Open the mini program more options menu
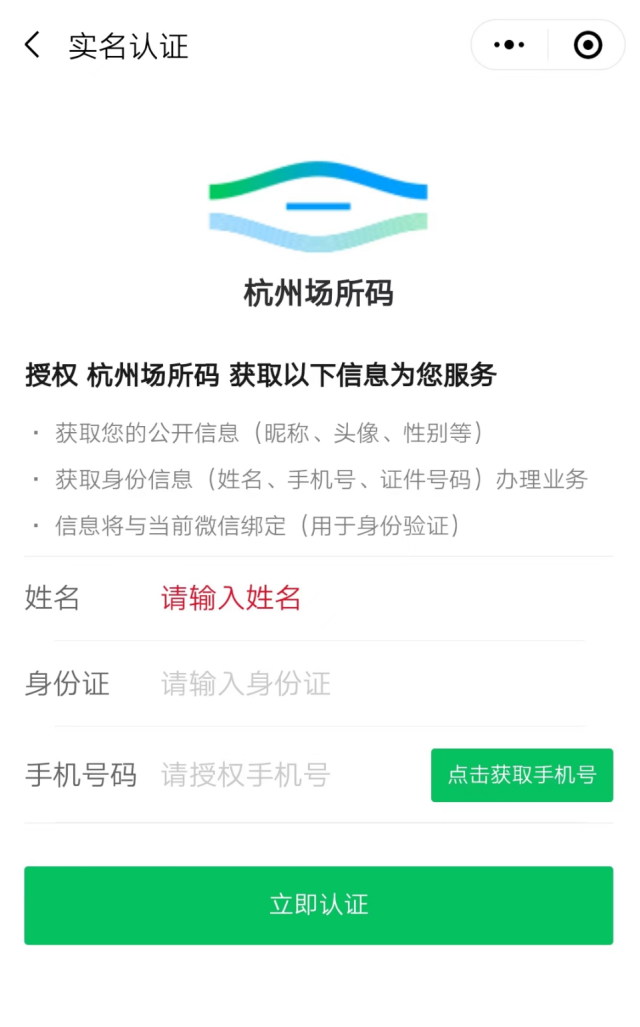This screenshot has width=640, height=1027. coord(509,45)
